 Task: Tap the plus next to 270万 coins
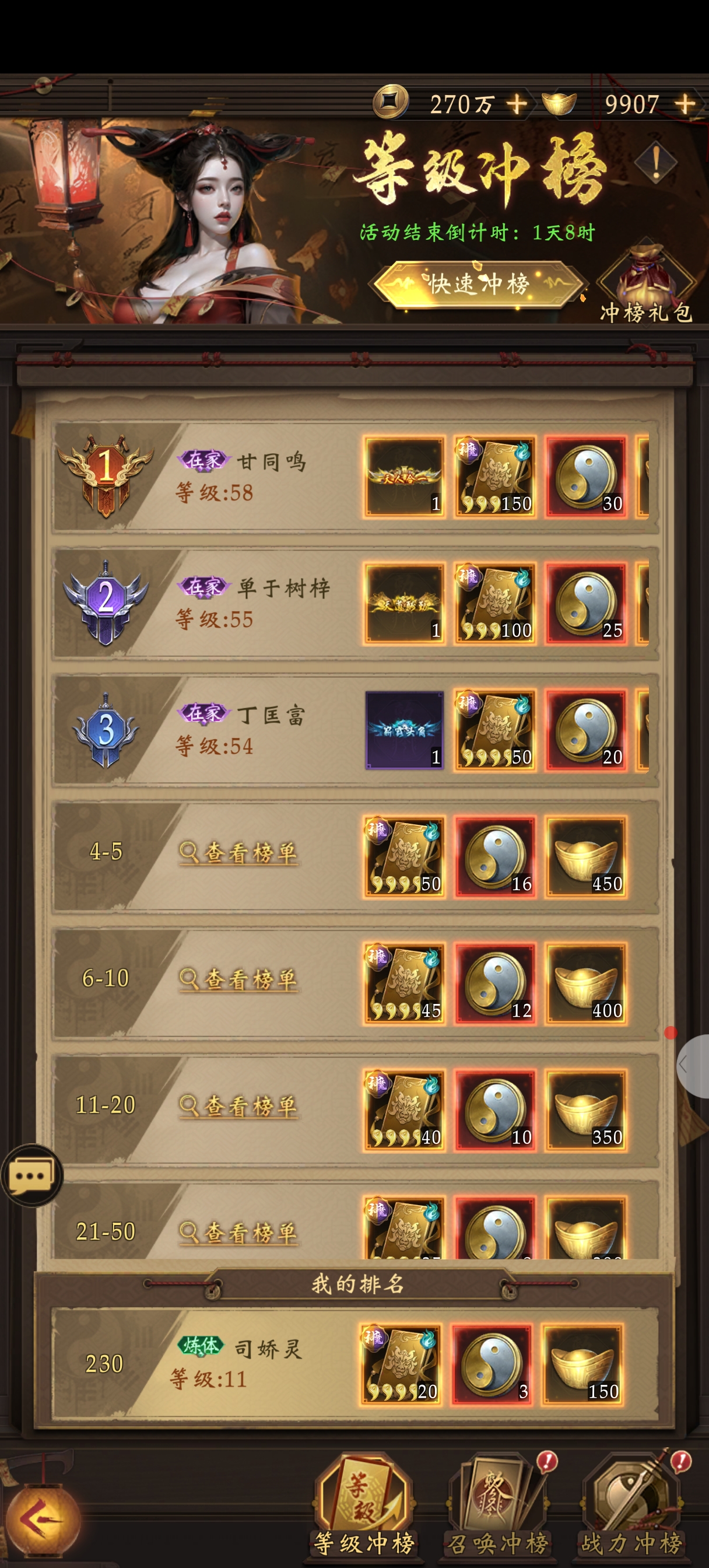click(517, 104)
